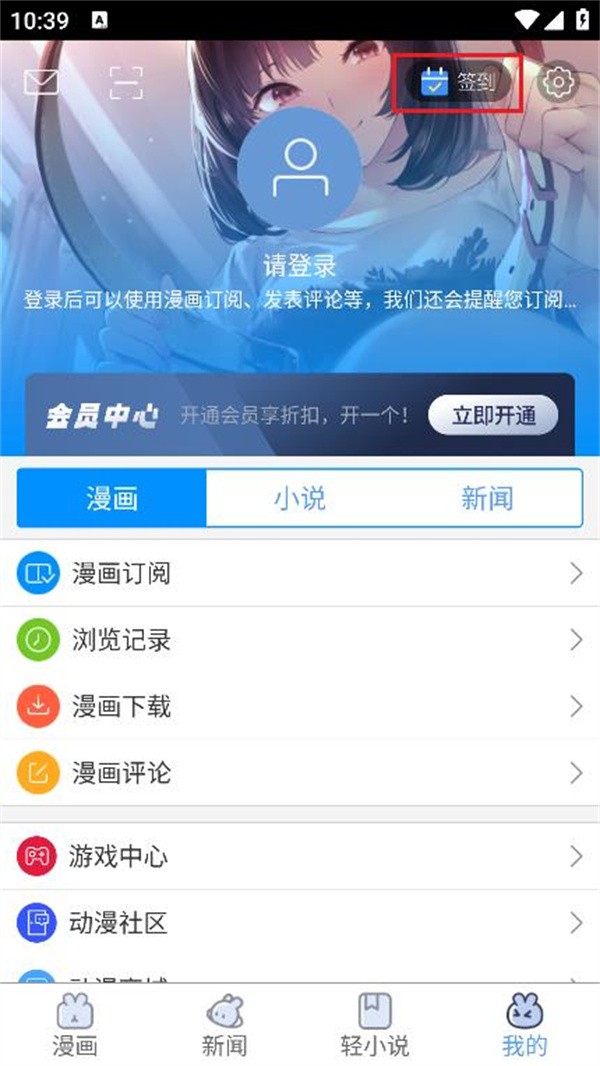Open 漫画评论 comments row

tap(300, 773)
